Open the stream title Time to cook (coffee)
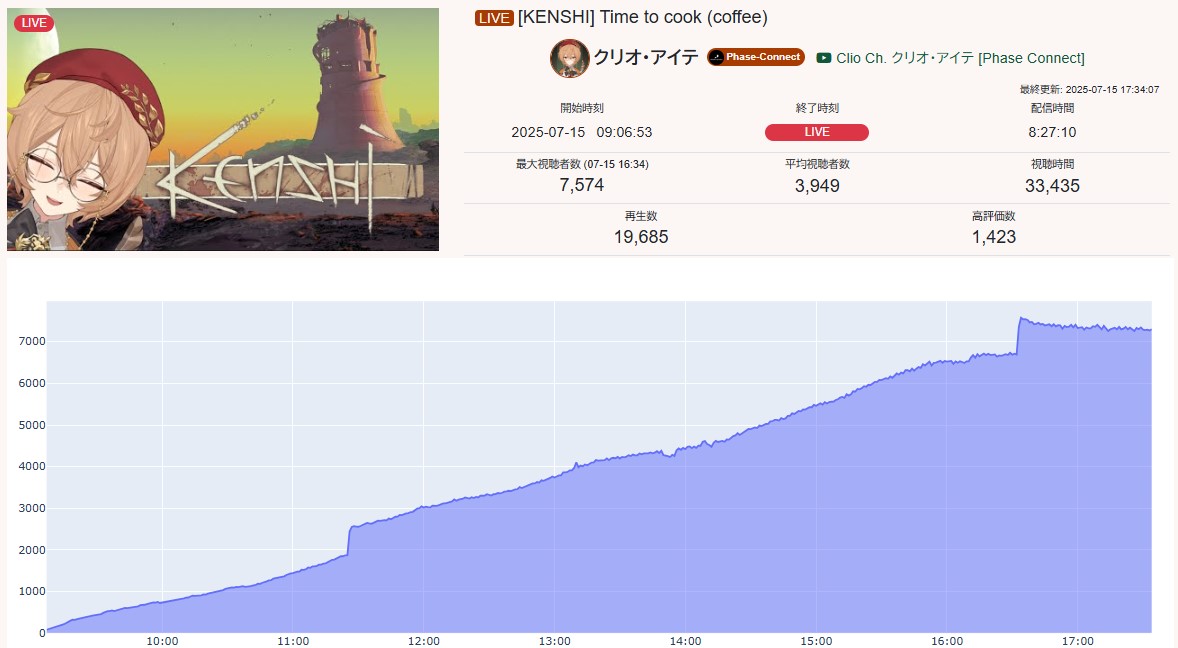 [x=642, y=17]
